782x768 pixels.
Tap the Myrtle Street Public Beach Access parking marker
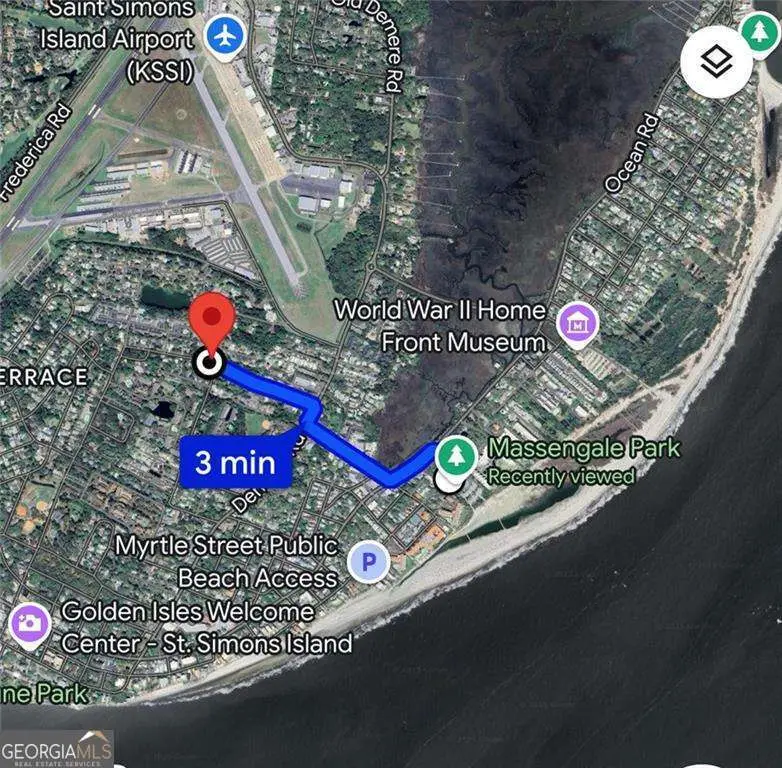tap(368, 564)
